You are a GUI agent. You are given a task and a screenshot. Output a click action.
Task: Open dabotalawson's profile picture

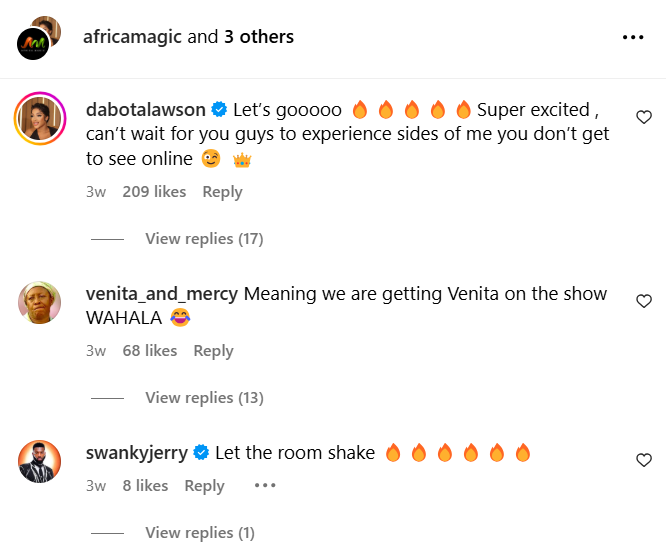click(x=39, y=119)
